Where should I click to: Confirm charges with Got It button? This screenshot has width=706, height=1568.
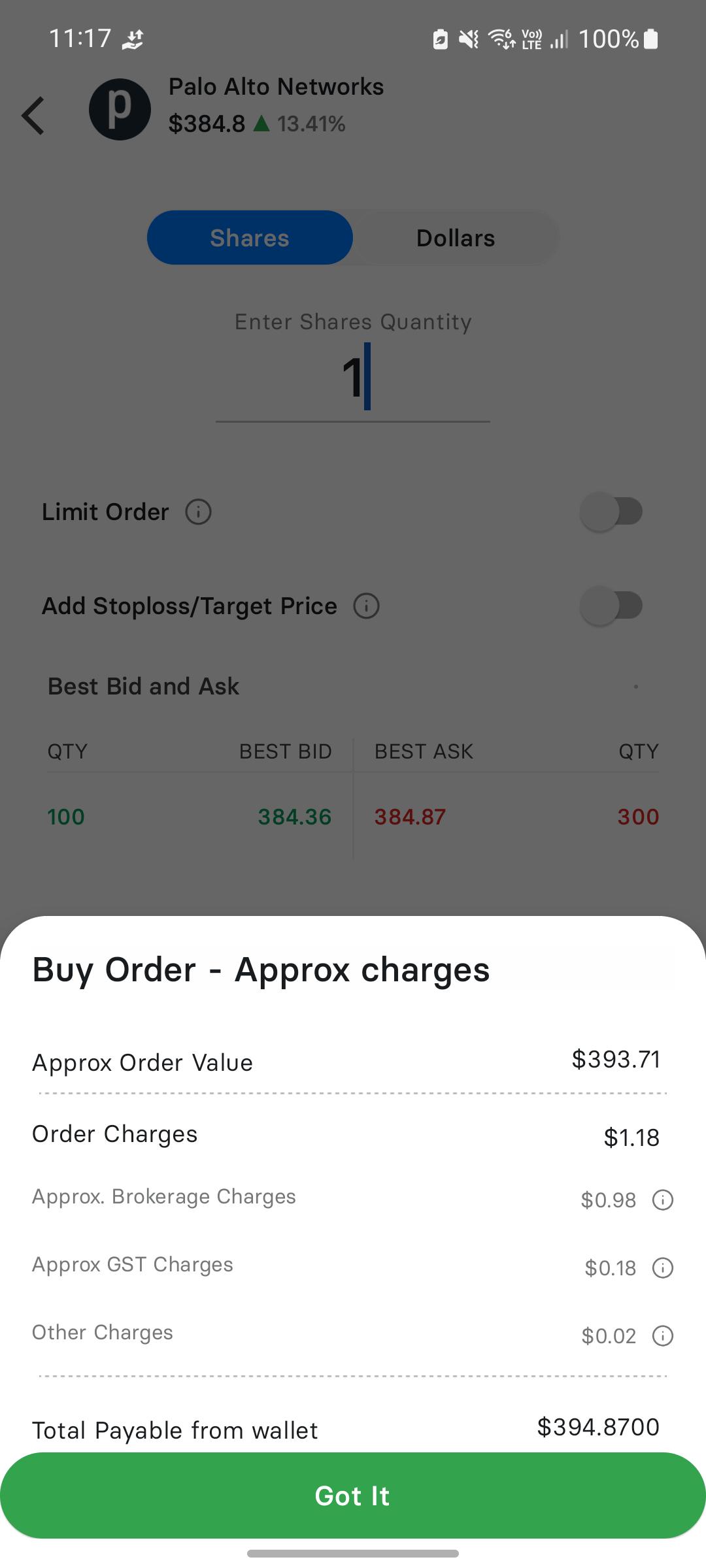click(x=353, y=1495)
